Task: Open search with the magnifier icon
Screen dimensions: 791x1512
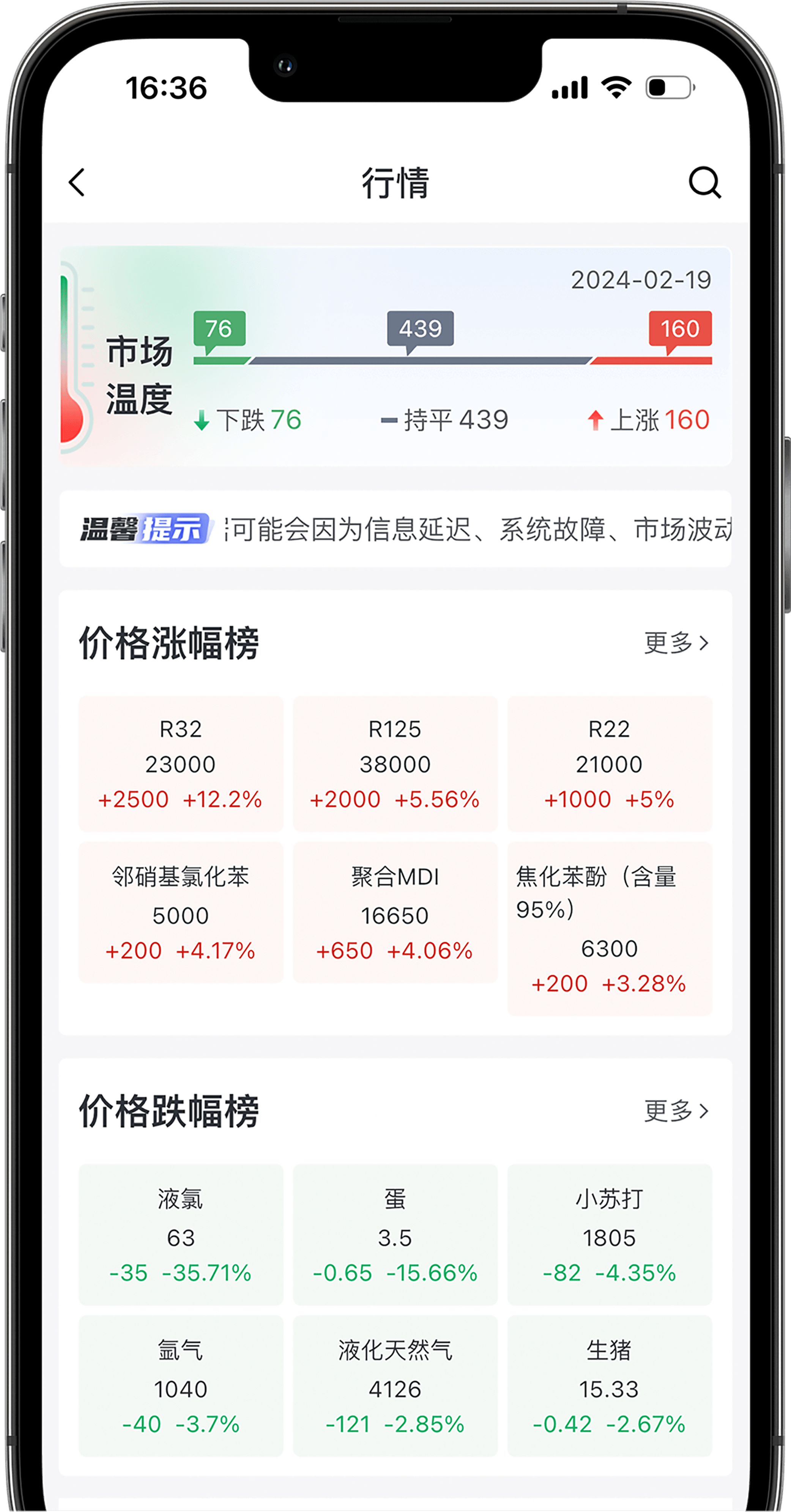Action: 705,182
